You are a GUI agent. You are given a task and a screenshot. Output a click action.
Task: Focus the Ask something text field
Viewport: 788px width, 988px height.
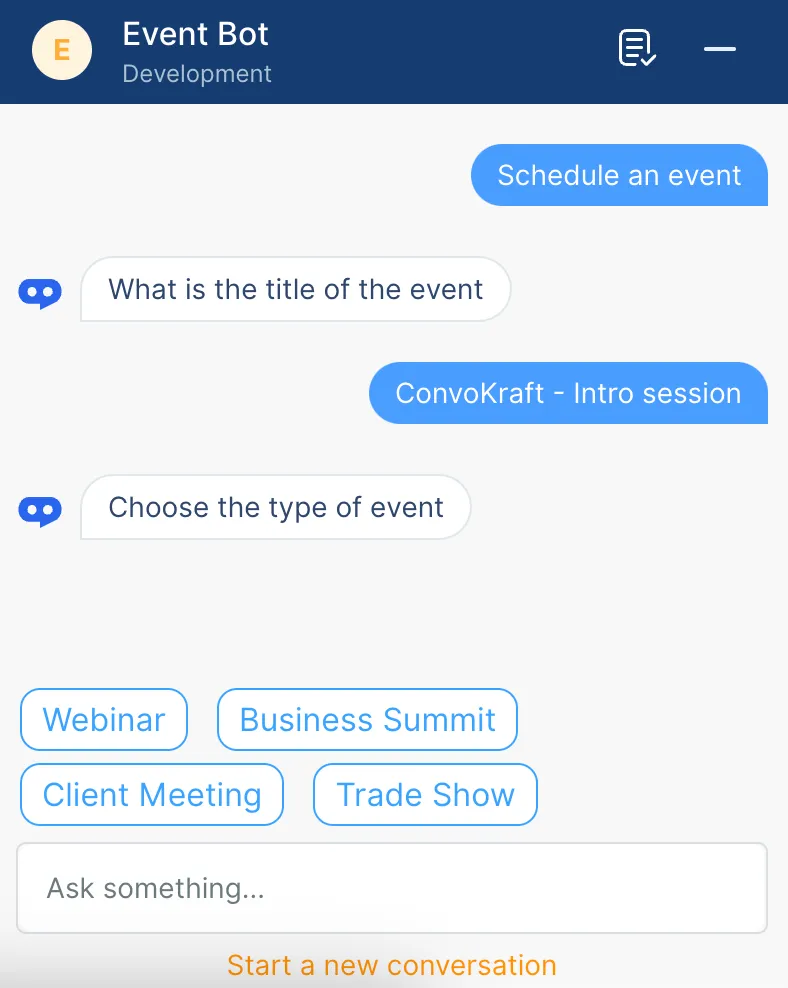tap(392, 888)
